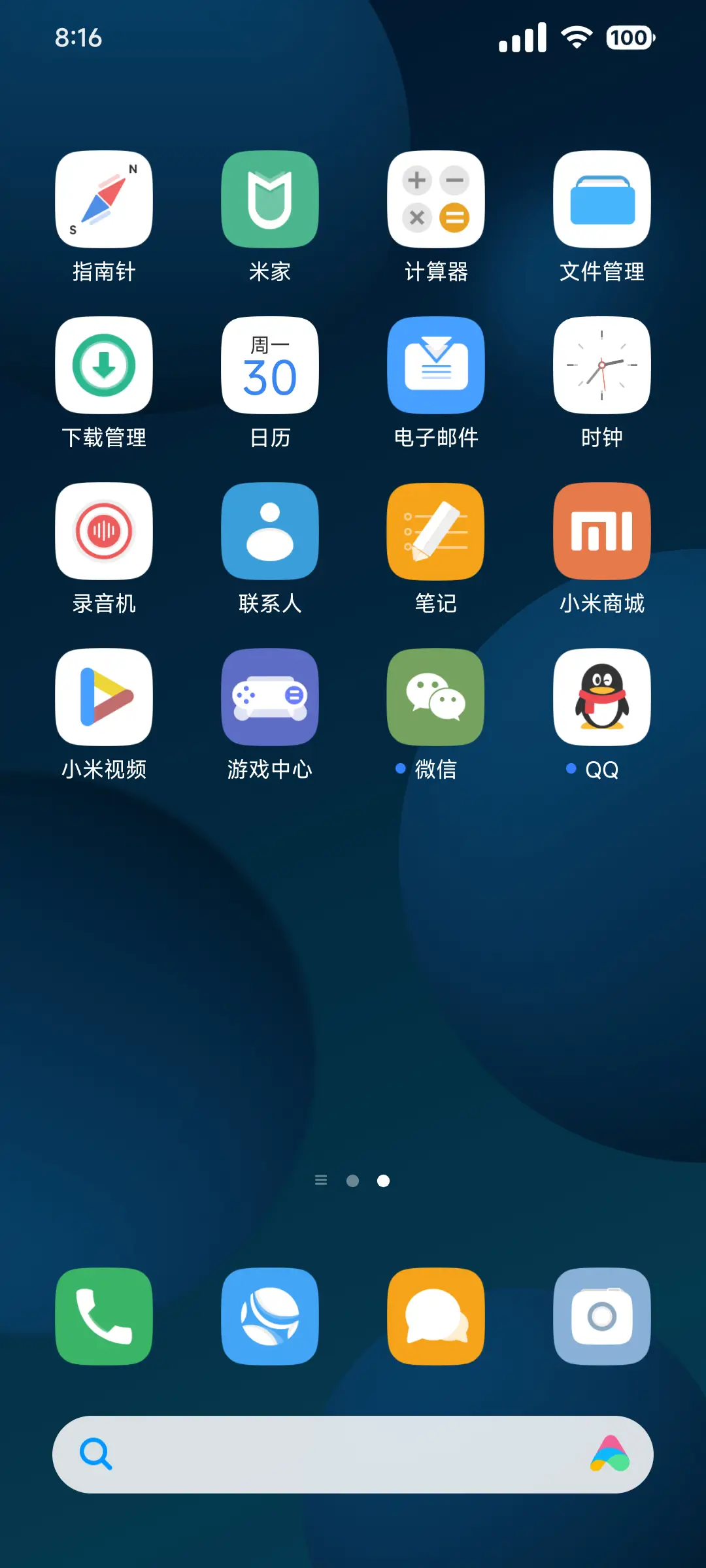Screen dimensions: 706x1568
Task: Launch QQ from the home screen
Action: (x=601, y=696)
